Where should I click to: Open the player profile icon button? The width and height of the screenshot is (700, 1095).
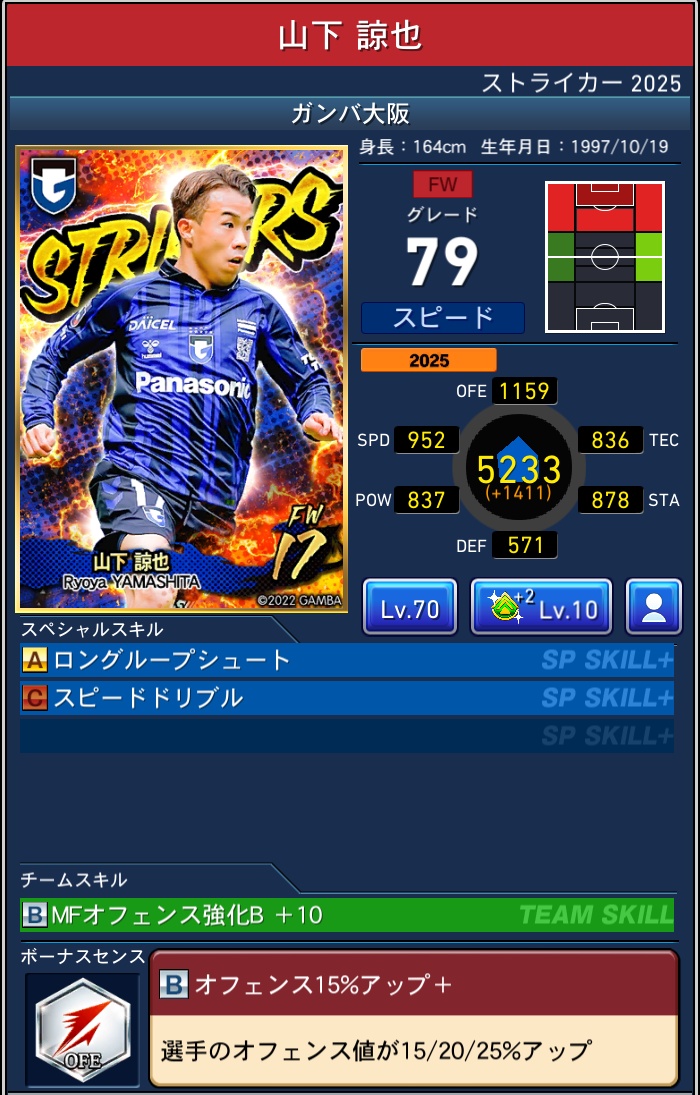(654, 607)
